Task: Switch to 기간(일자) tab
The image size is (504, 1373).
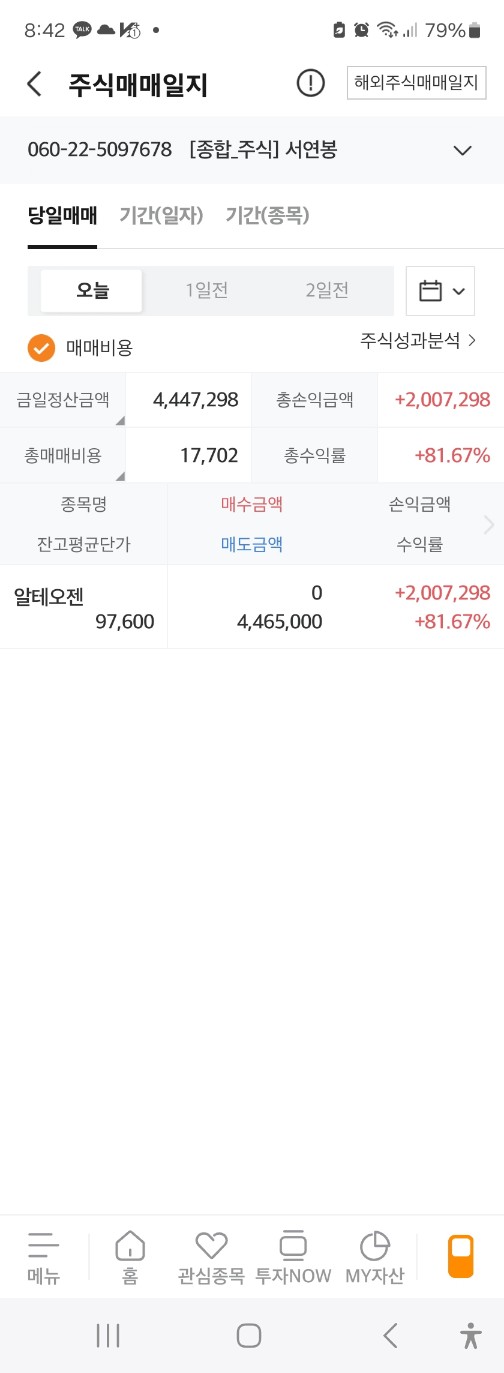Action: (161, 215)
